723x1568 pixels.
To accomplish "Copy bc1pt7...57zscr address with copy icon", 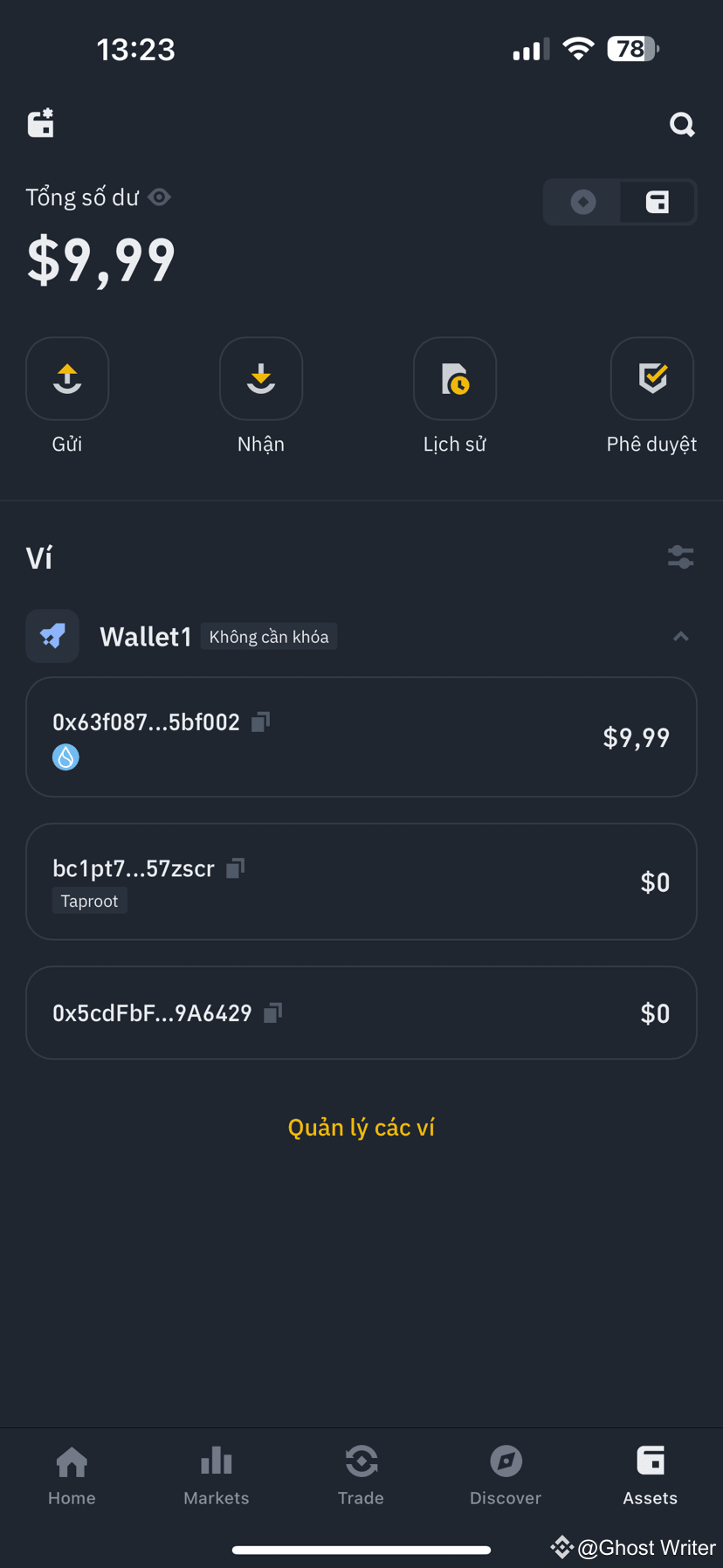I will point(234,867).
